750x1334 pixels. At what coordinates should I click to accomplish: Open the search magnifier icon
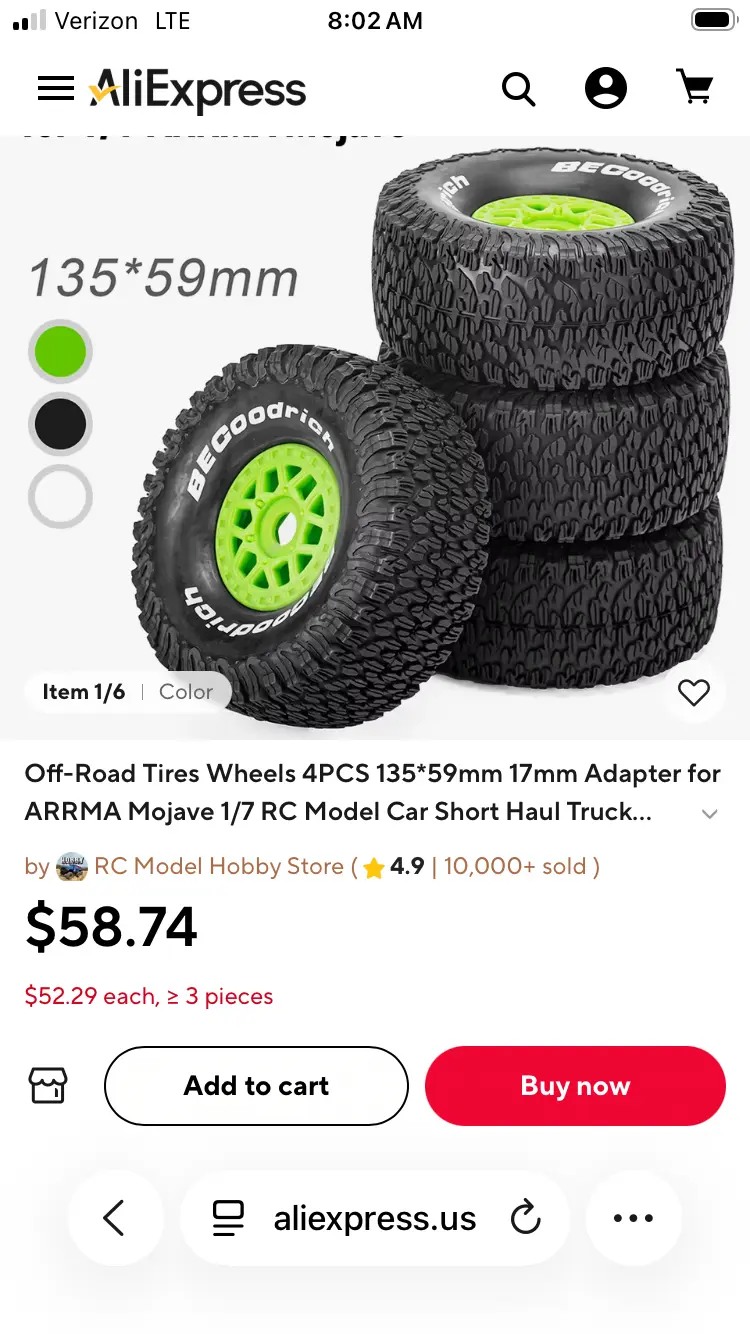518,89
